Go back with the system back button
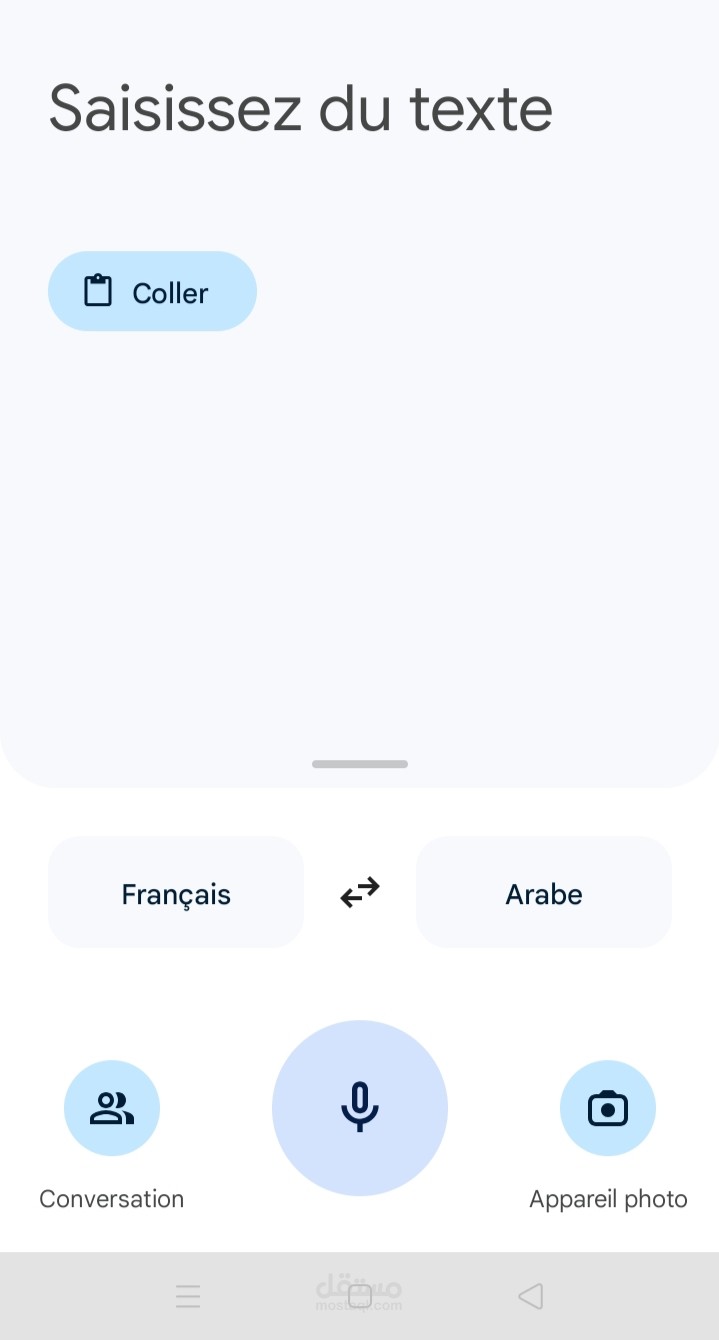Screen dimensions: 719x1340 (x=530, y=1296)
